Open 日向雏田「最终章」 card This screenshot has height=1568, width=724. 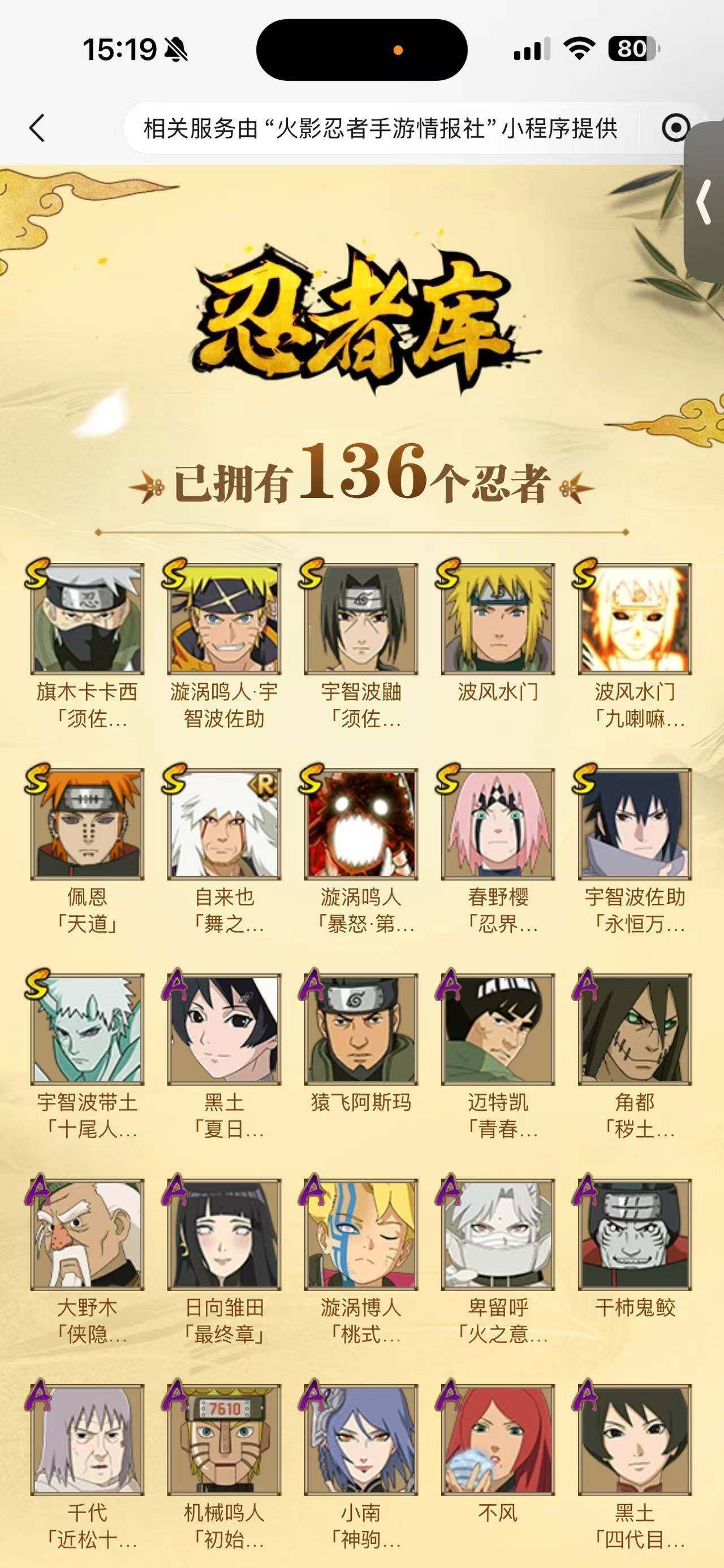pyautogui.click(x=224, y=1235)
